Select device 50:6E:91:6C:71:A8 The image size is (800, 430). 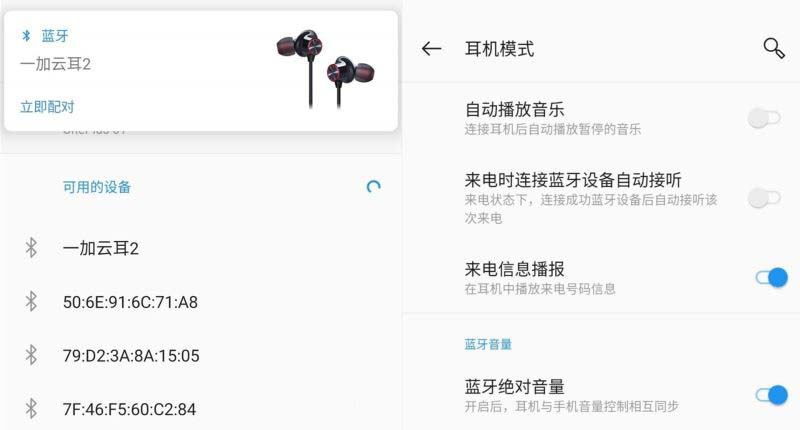(x=130, y=301)
